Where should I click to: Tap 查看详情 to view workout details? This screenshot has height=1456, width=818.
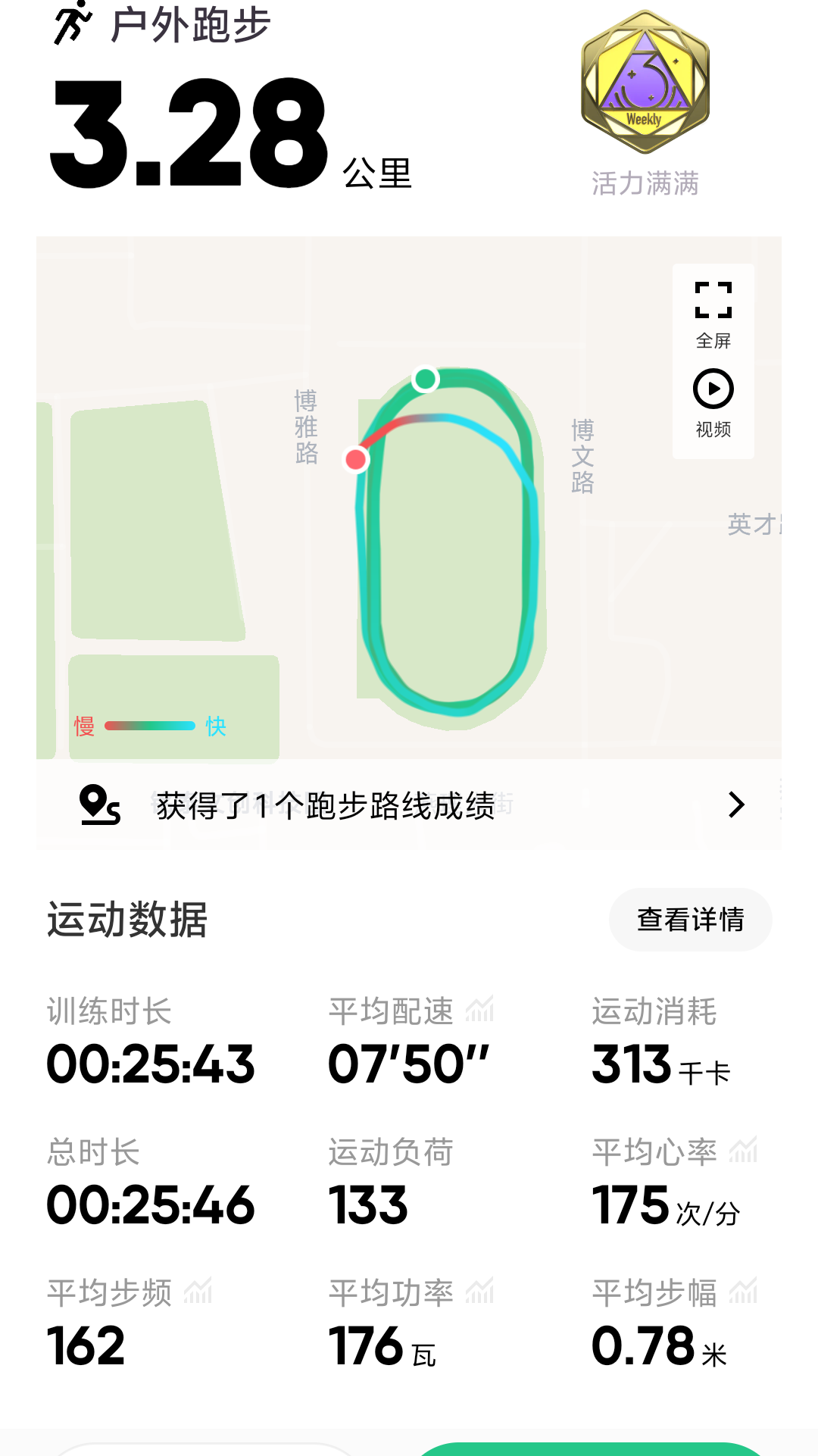click(690, 920)
